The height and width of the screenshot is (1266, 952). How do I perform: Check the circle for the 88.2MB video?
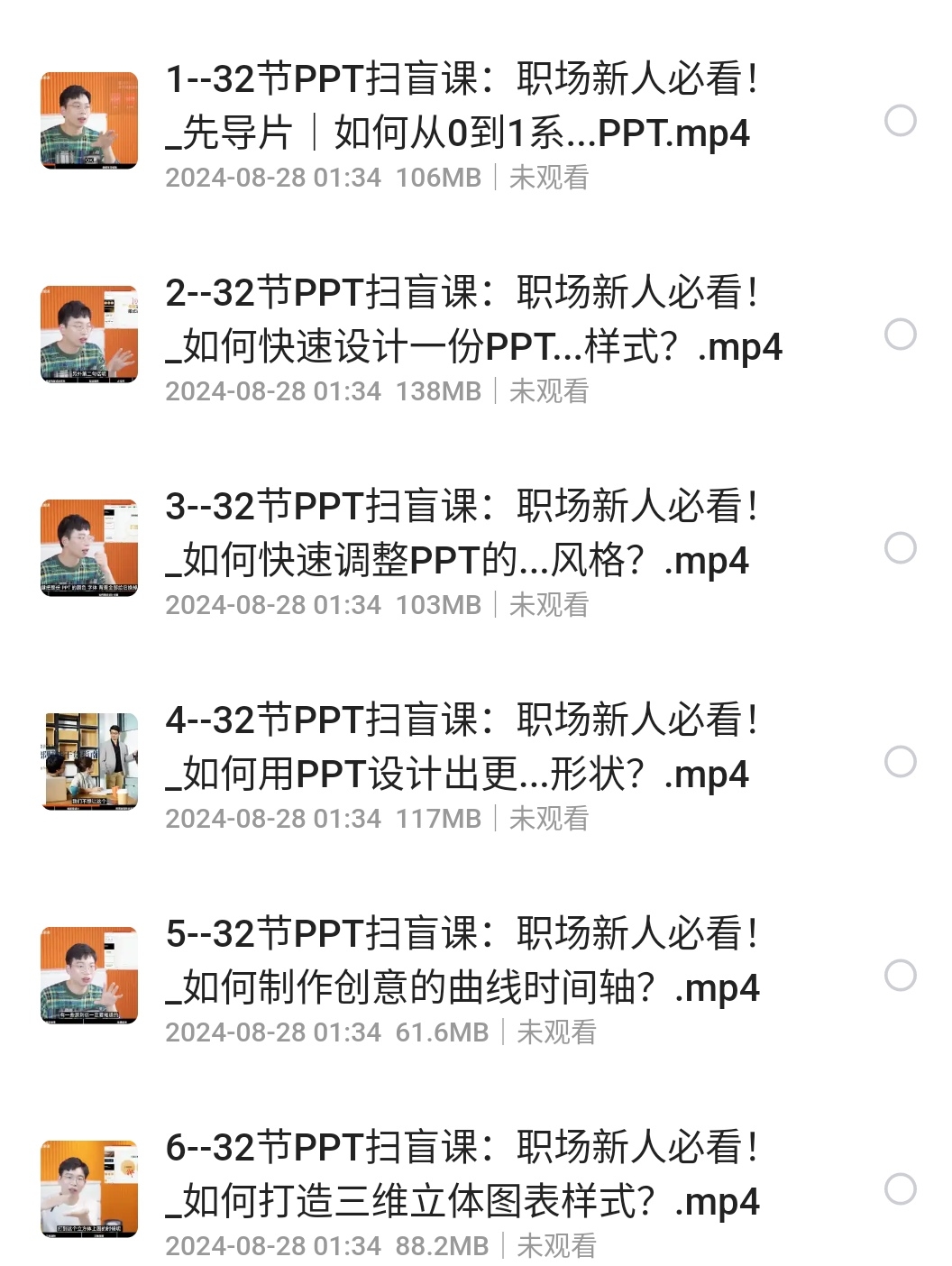coord(900,1189)
